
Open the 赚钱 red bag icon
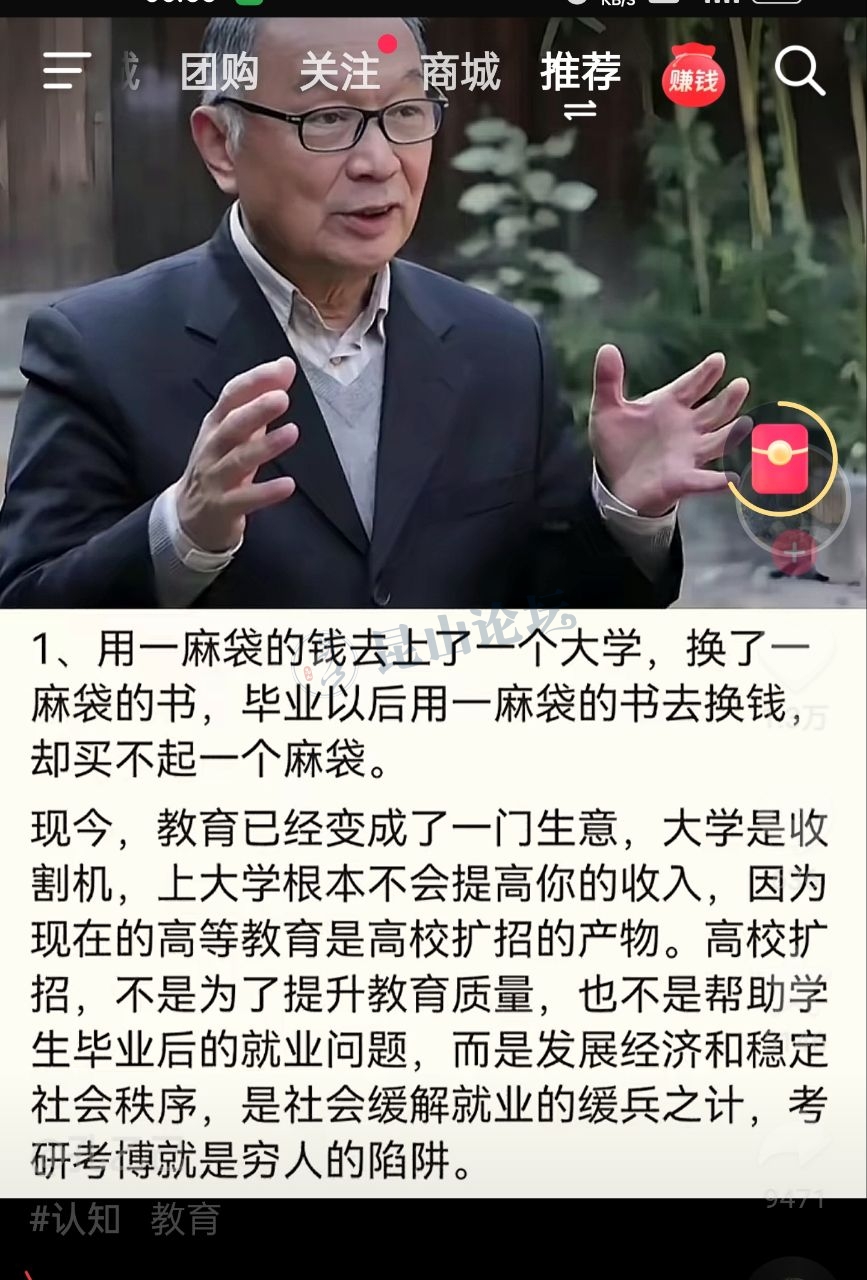(x=693, y=76)
